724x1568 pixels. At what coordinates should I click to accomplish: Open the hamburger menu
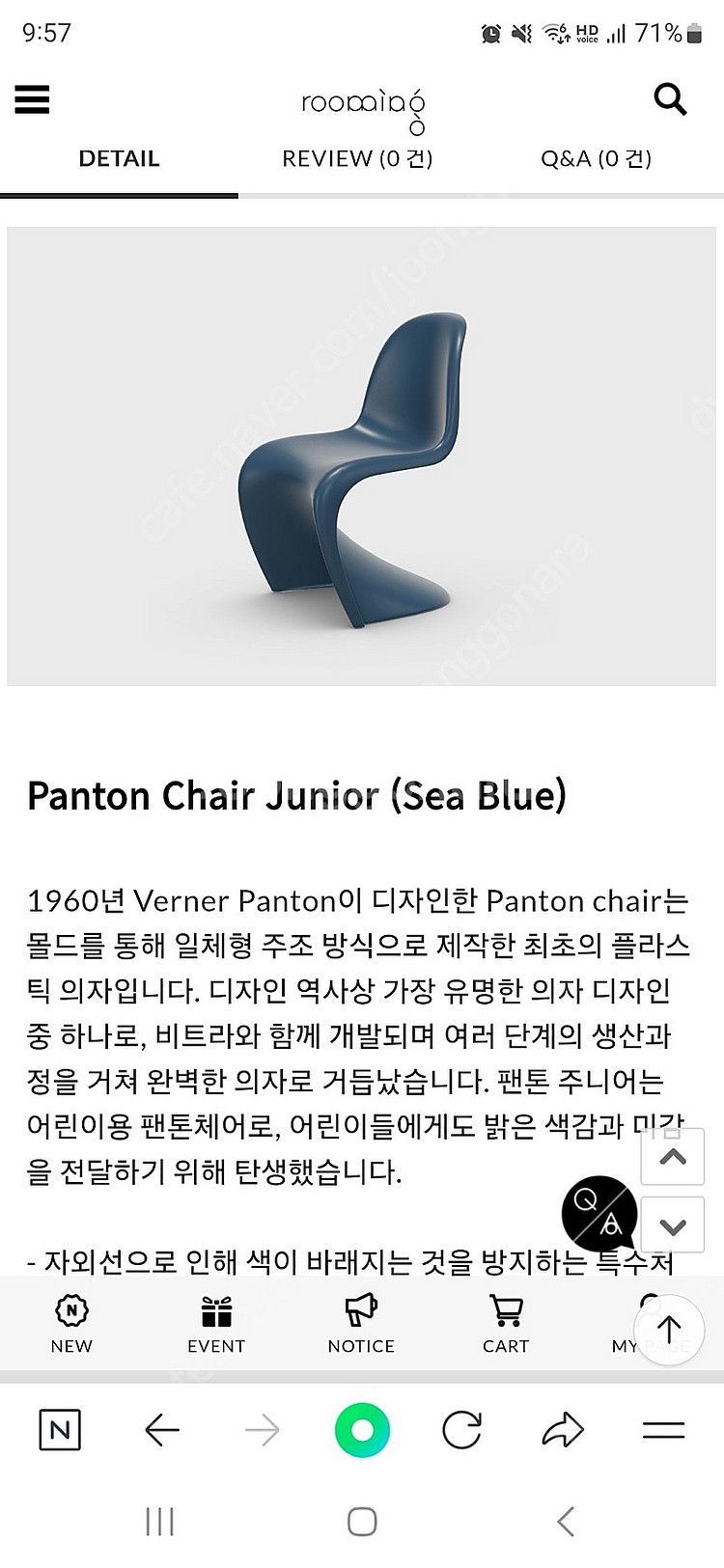pos(32,99)
